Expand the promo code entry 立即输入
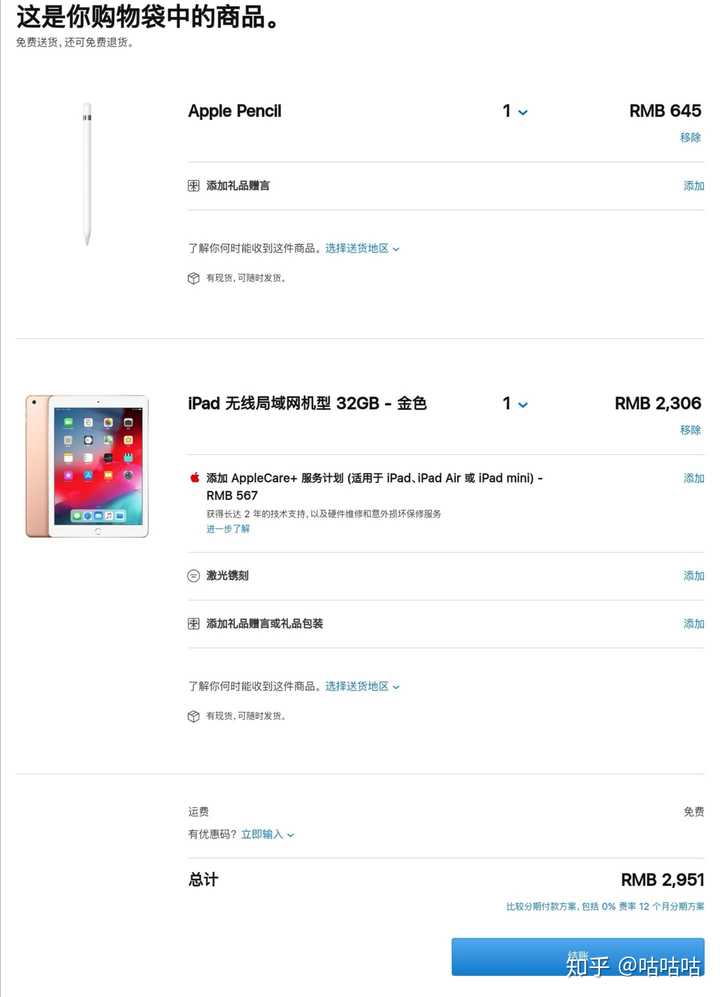Image resolution: width=720 pixels, height=997 pixels. pyautogui.click(x=267, y=834)
